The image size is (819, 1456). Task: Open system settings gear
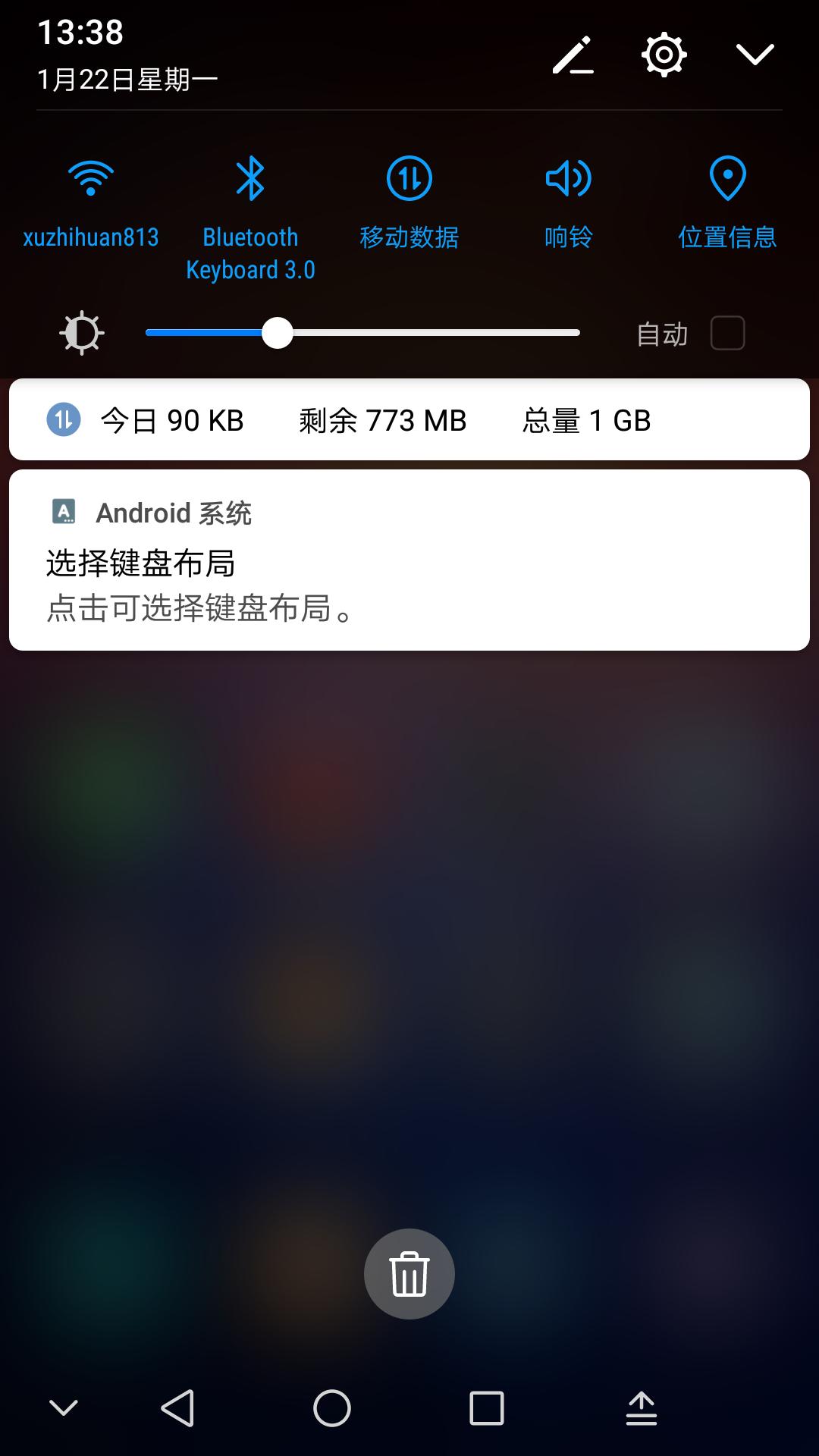pyautogui.click(x=664, y=55)
